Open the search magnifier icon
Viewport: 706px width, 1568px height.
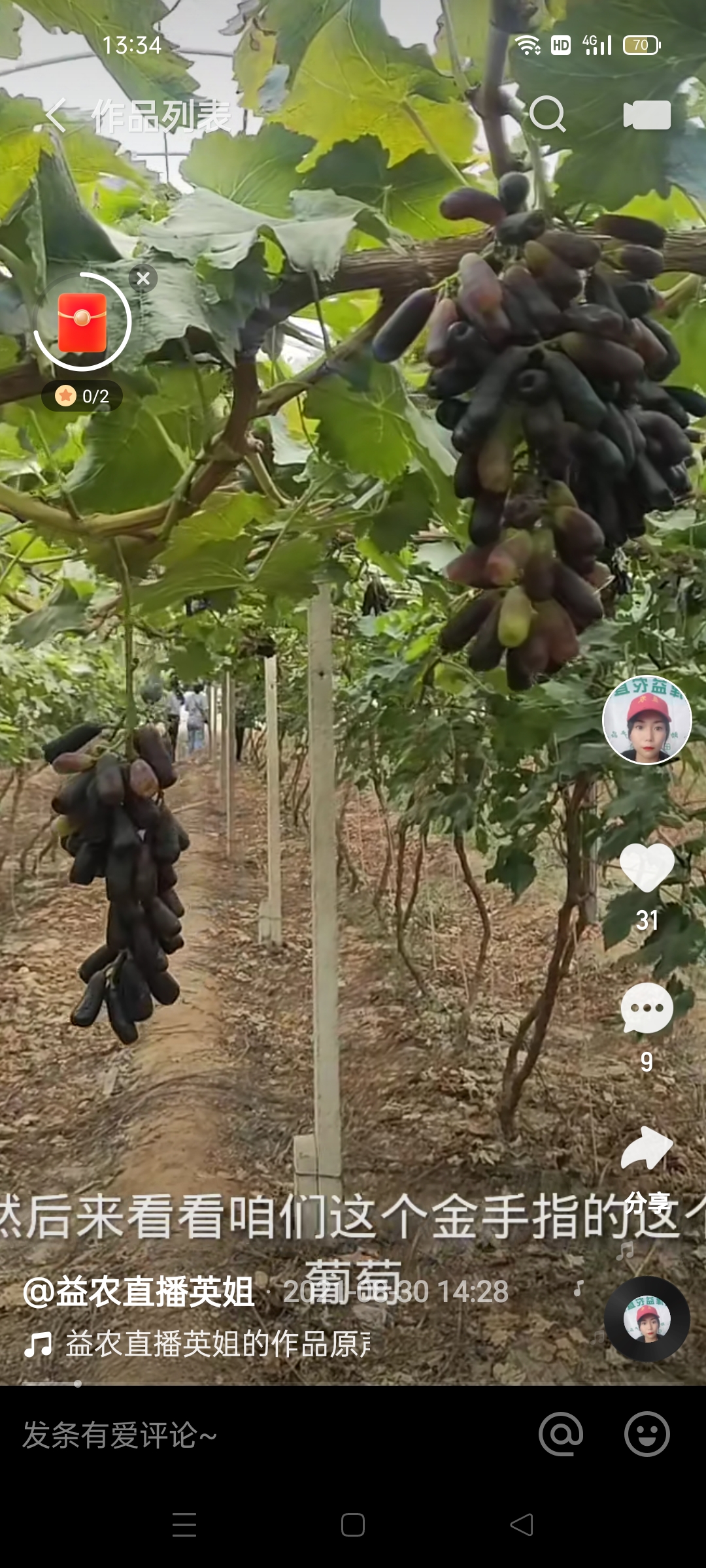click(547, 115)
